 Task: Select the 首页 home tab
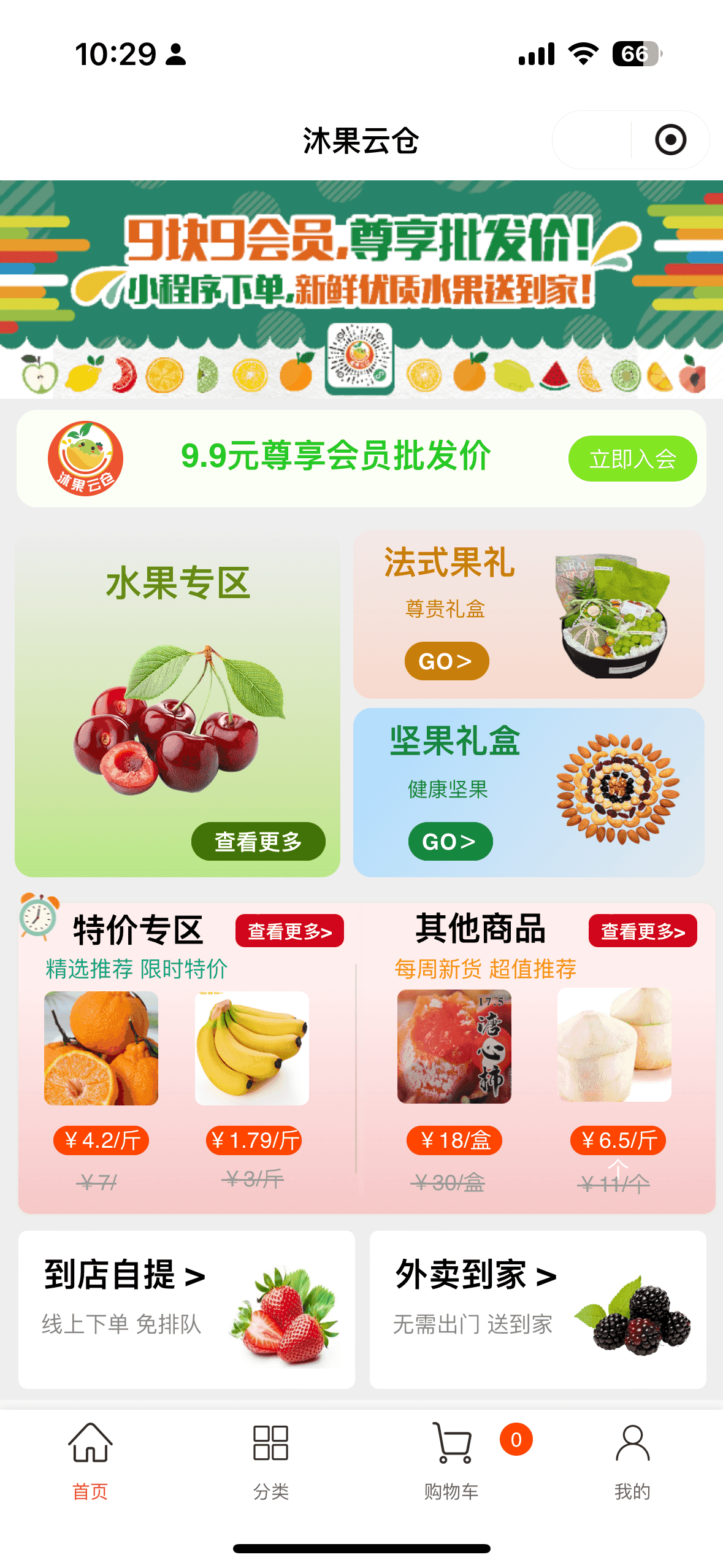(90, 1460)
